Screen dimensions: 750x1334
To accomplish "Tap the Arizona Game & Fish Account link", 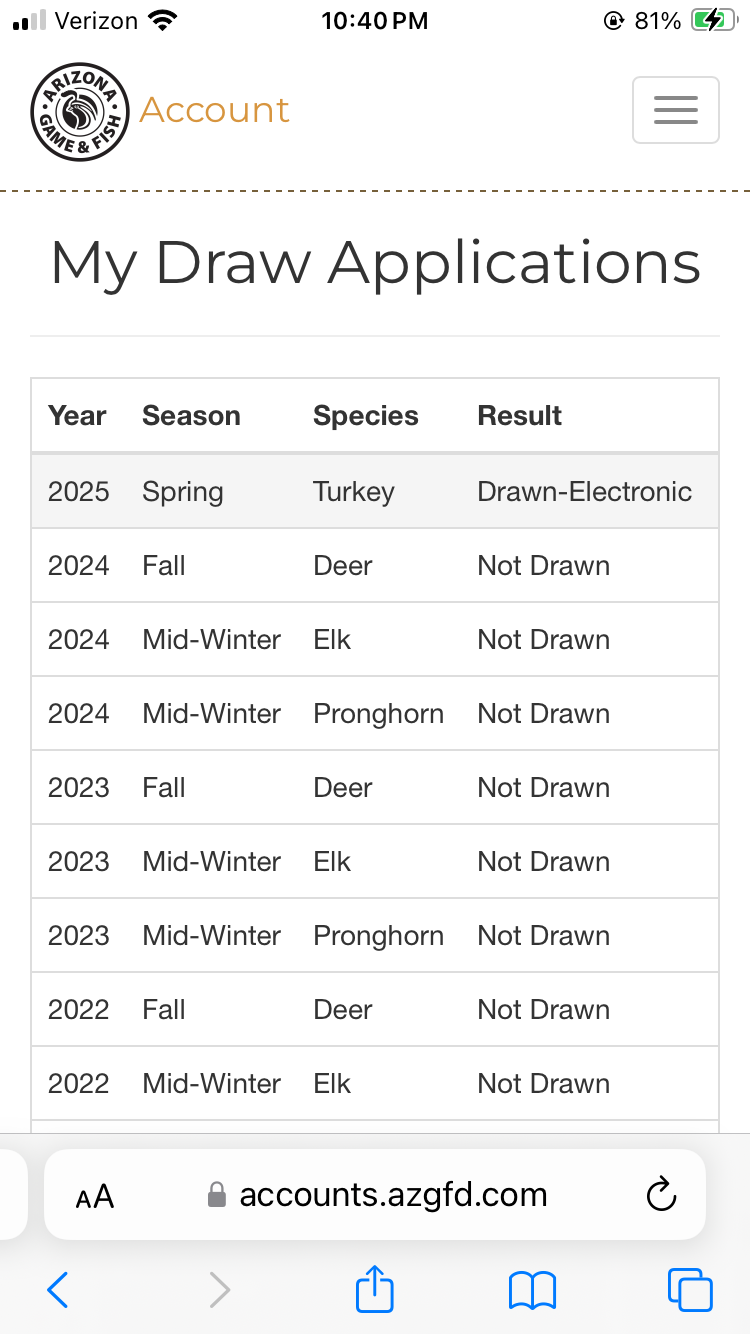I will pyautogui.click(x=160, y=111).
